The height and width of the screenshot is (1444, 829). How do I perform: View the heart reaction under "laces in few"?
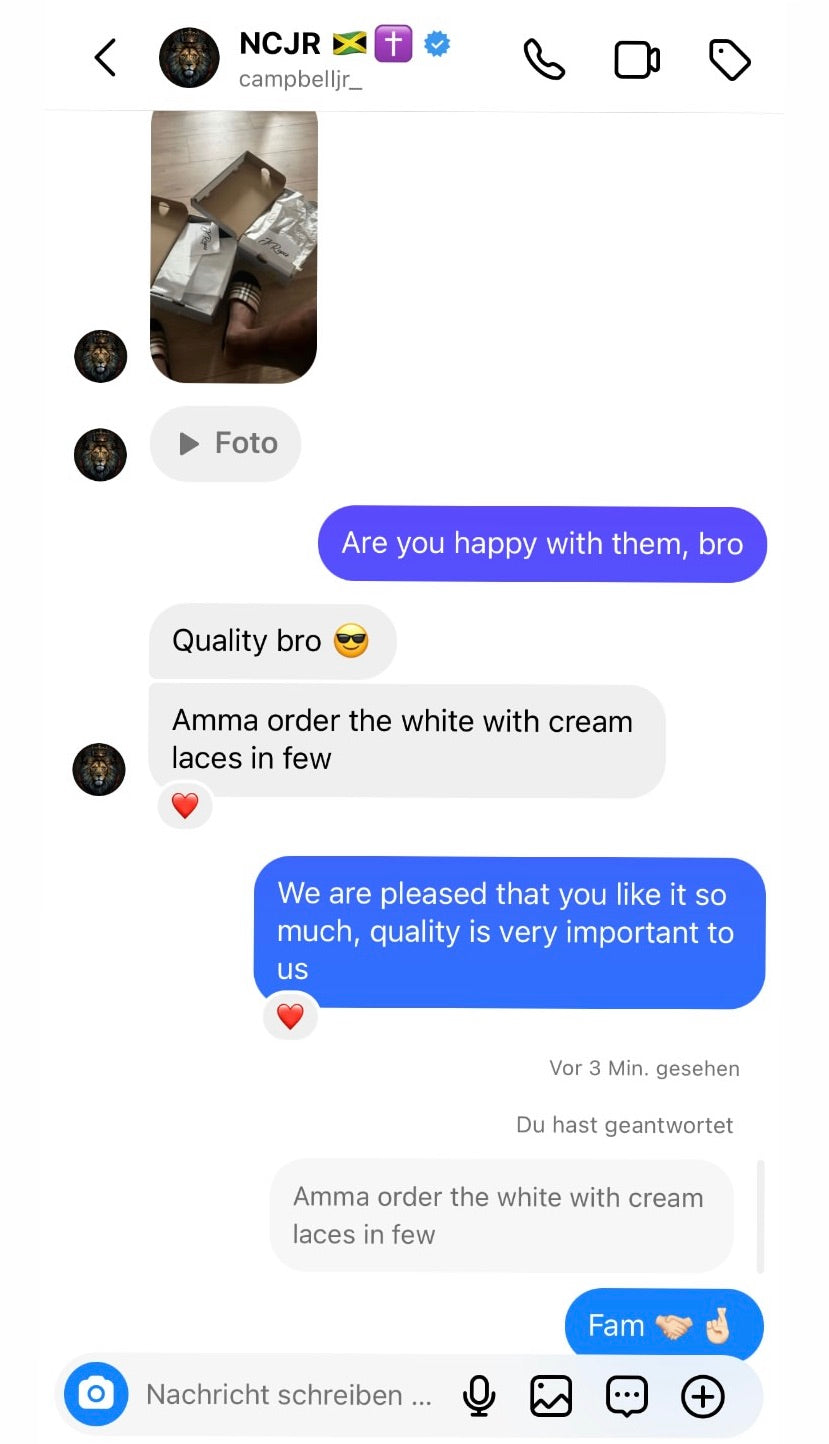pos(185,805)
